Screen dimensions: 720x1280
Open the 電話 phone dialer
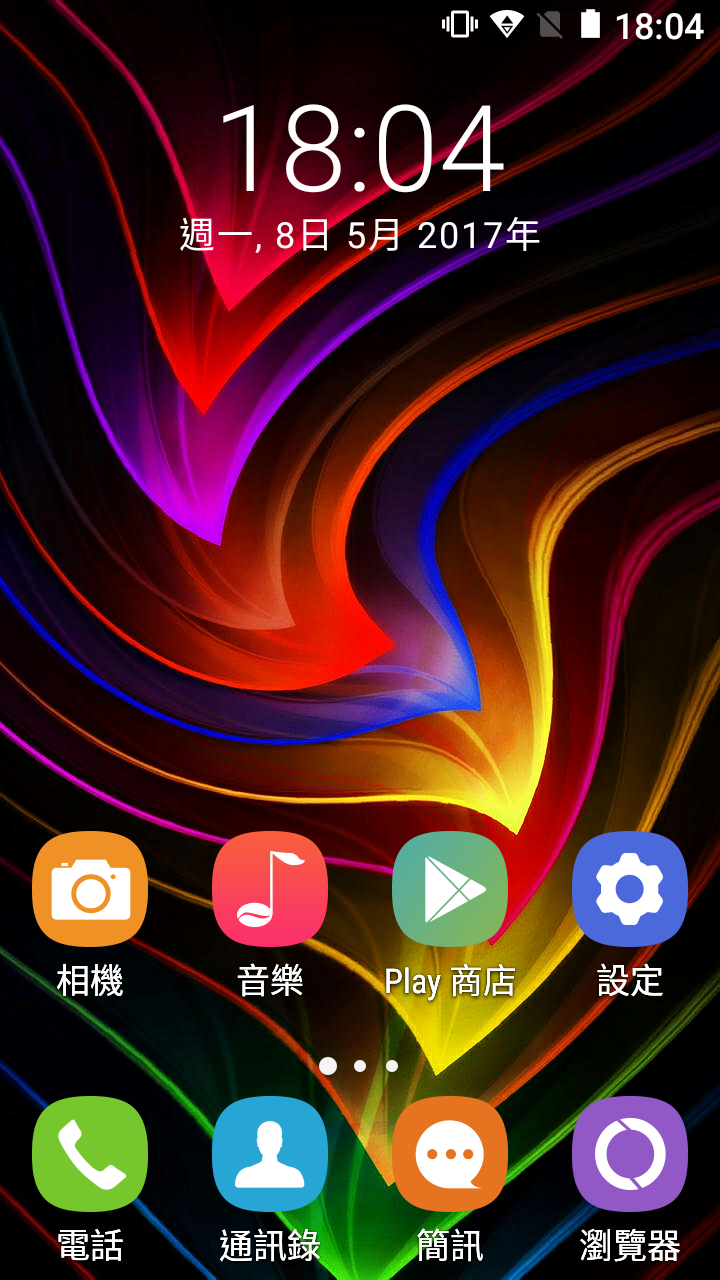(x=90, y=1154)
